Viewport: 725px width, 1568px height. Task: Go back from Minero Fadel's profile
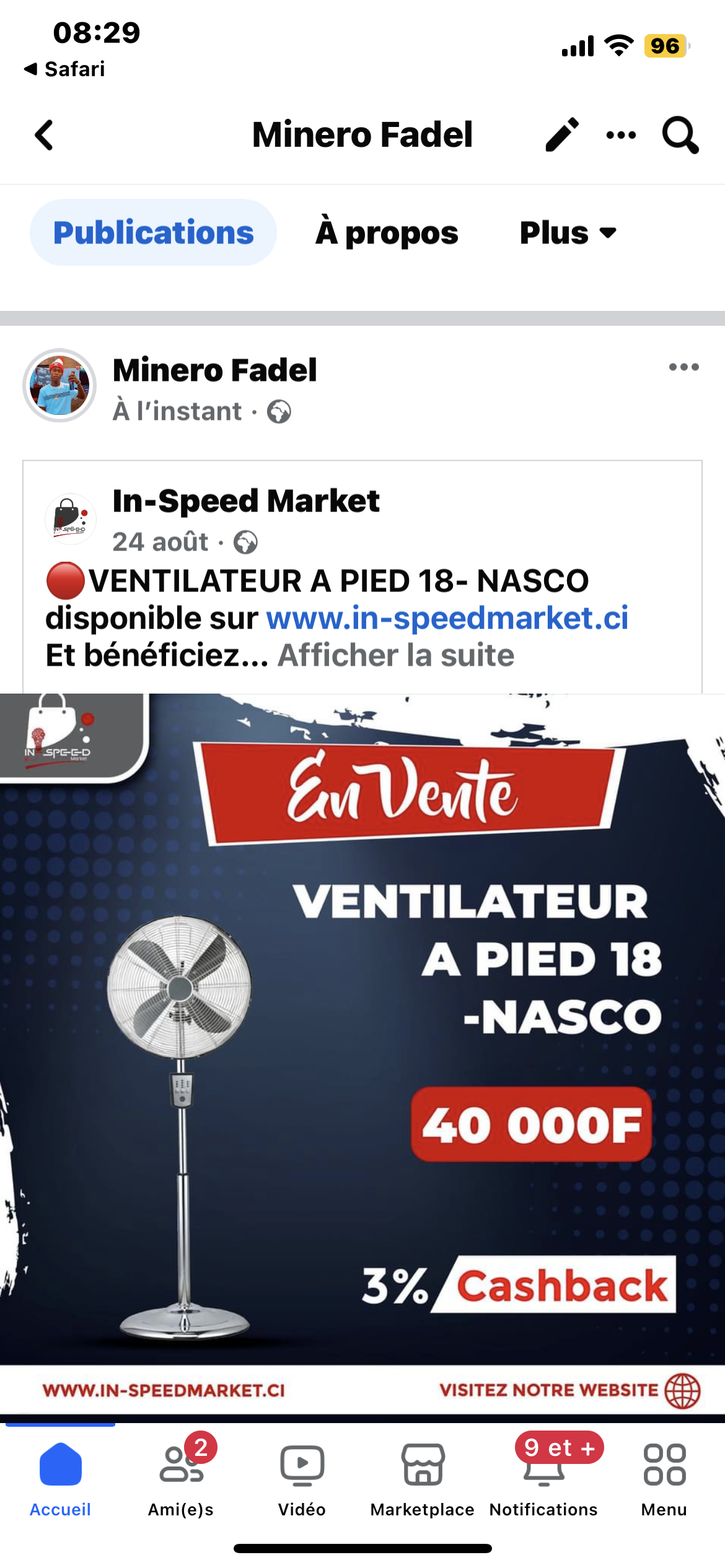pos(44,135)
